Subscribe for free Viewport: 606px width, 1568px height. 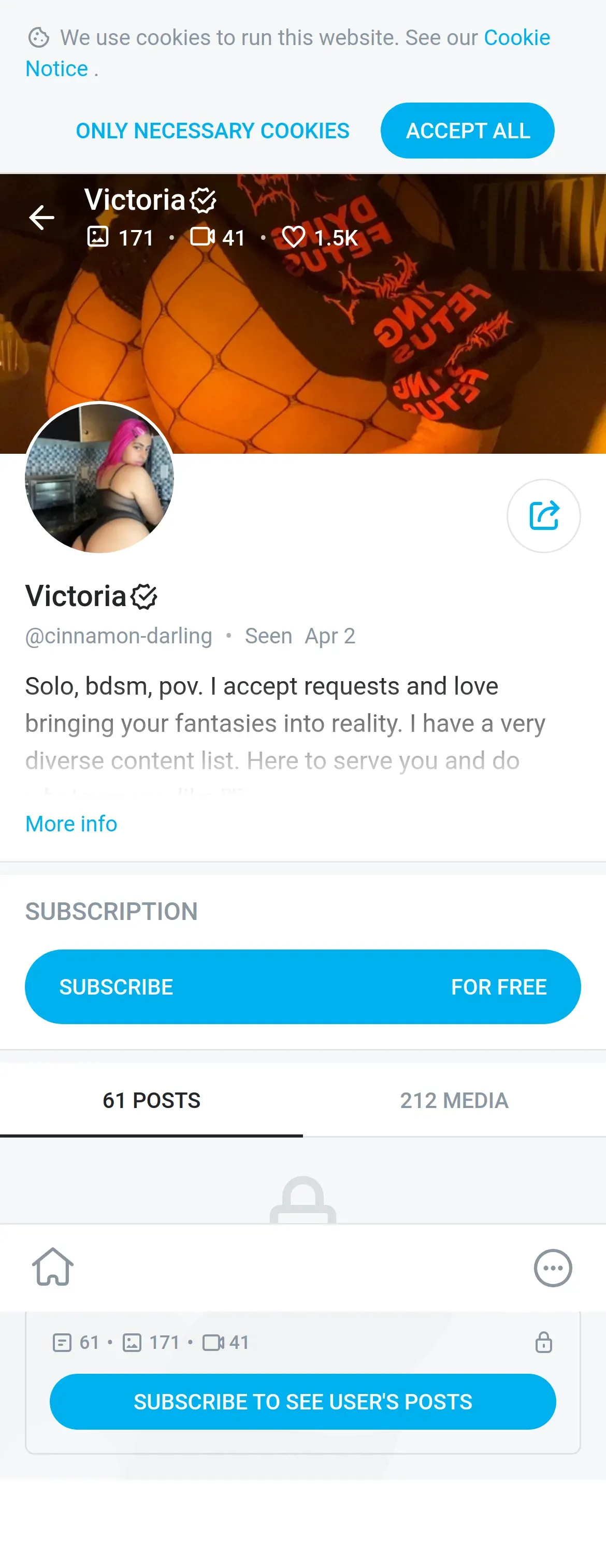click(x=302, y=987)
